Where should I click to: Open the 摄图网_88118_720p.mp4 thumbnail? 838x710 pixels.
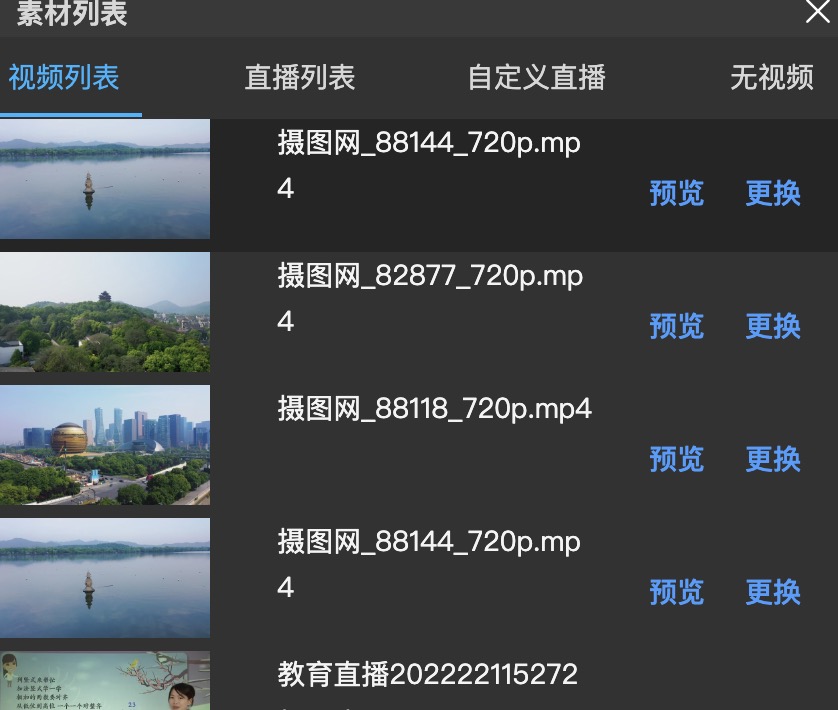tap(105, 445)
